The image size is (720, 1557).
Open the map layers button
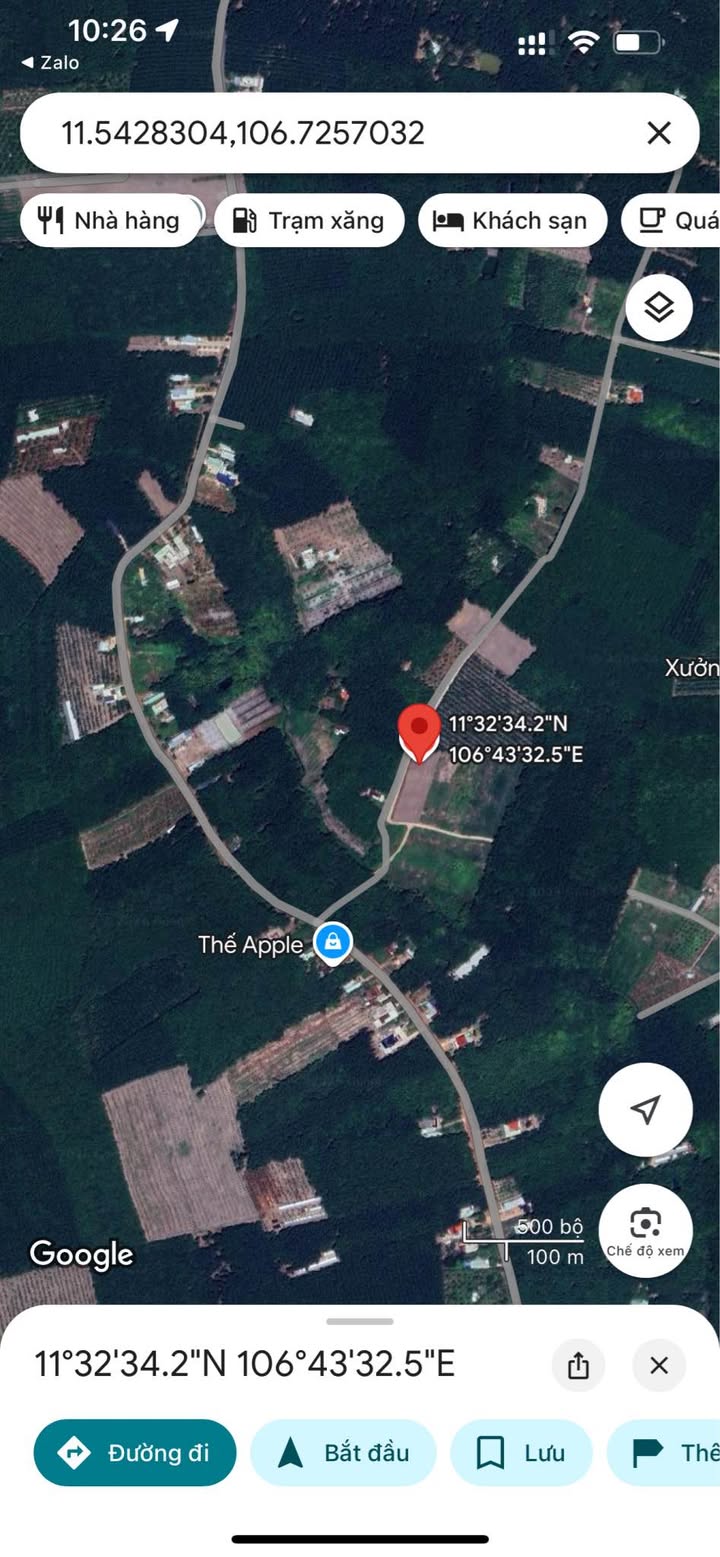click(659, 308)
